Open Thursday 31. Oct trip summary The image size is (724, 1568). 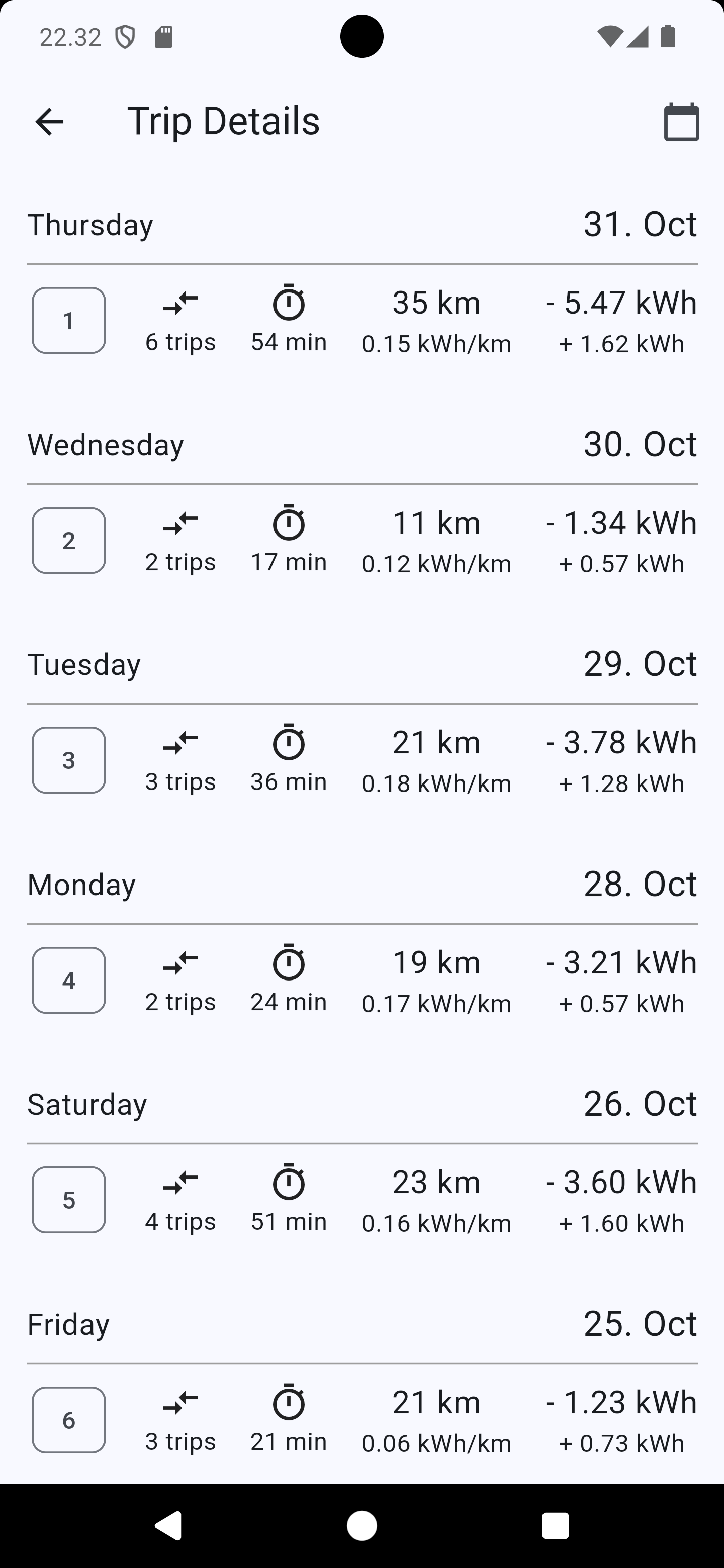click(x=363, y=320)
